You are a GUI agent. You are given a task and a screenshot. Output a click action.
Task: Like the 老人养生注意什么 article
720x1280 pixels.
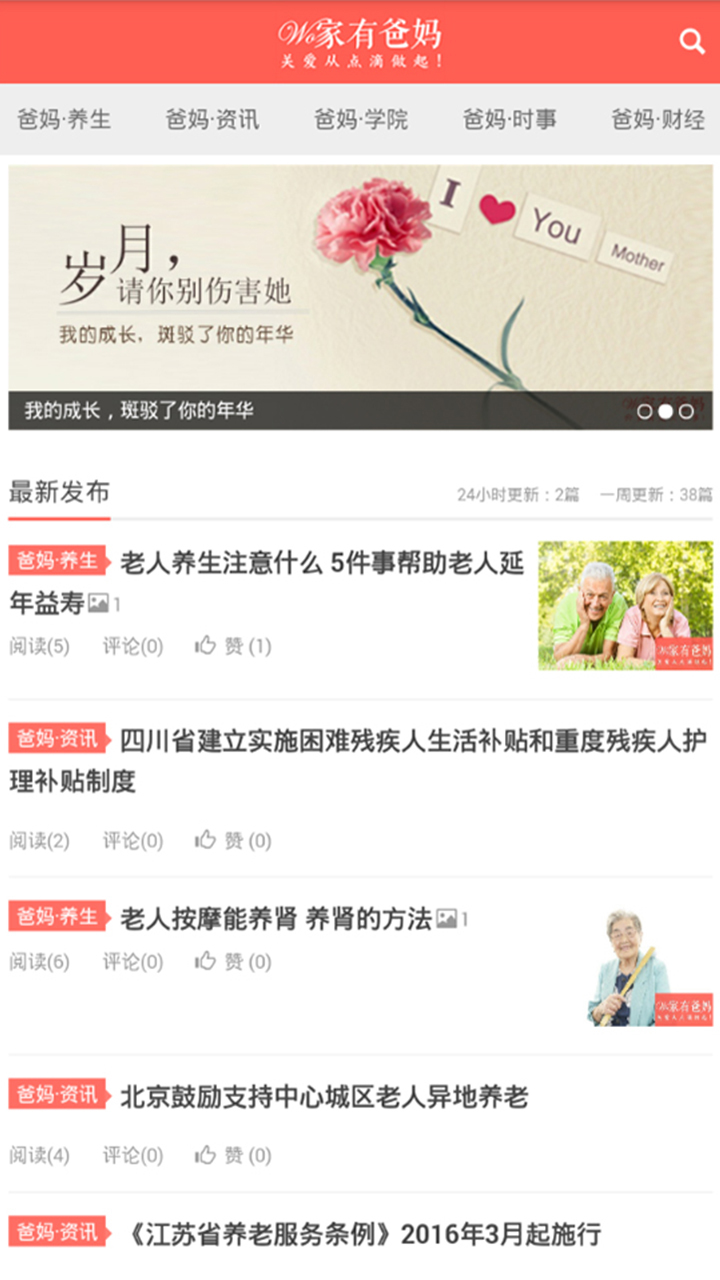(x=232, y=646)
